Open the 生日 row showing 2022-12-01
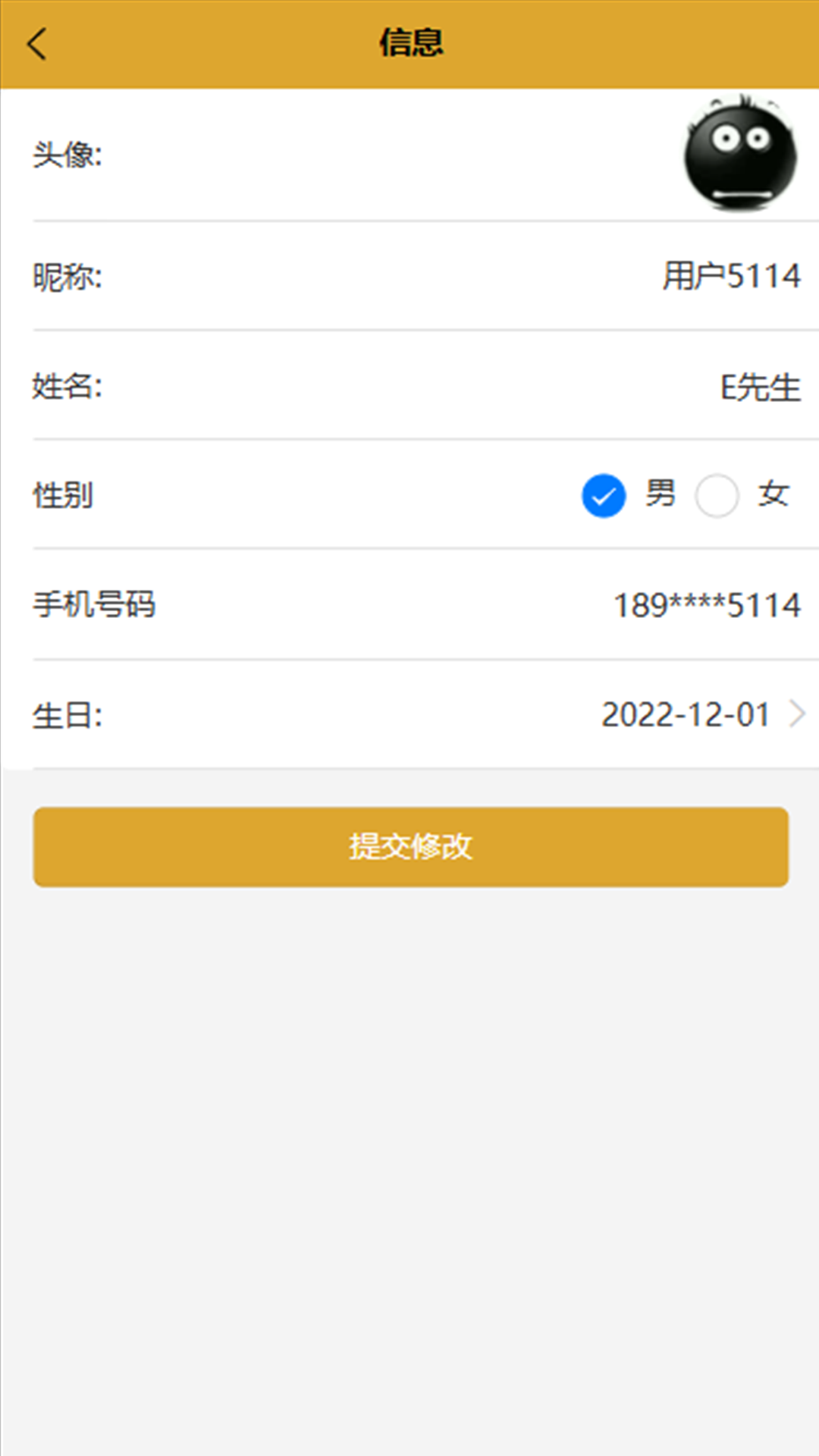Viewport: 819px width, 1456px height. 409,714
